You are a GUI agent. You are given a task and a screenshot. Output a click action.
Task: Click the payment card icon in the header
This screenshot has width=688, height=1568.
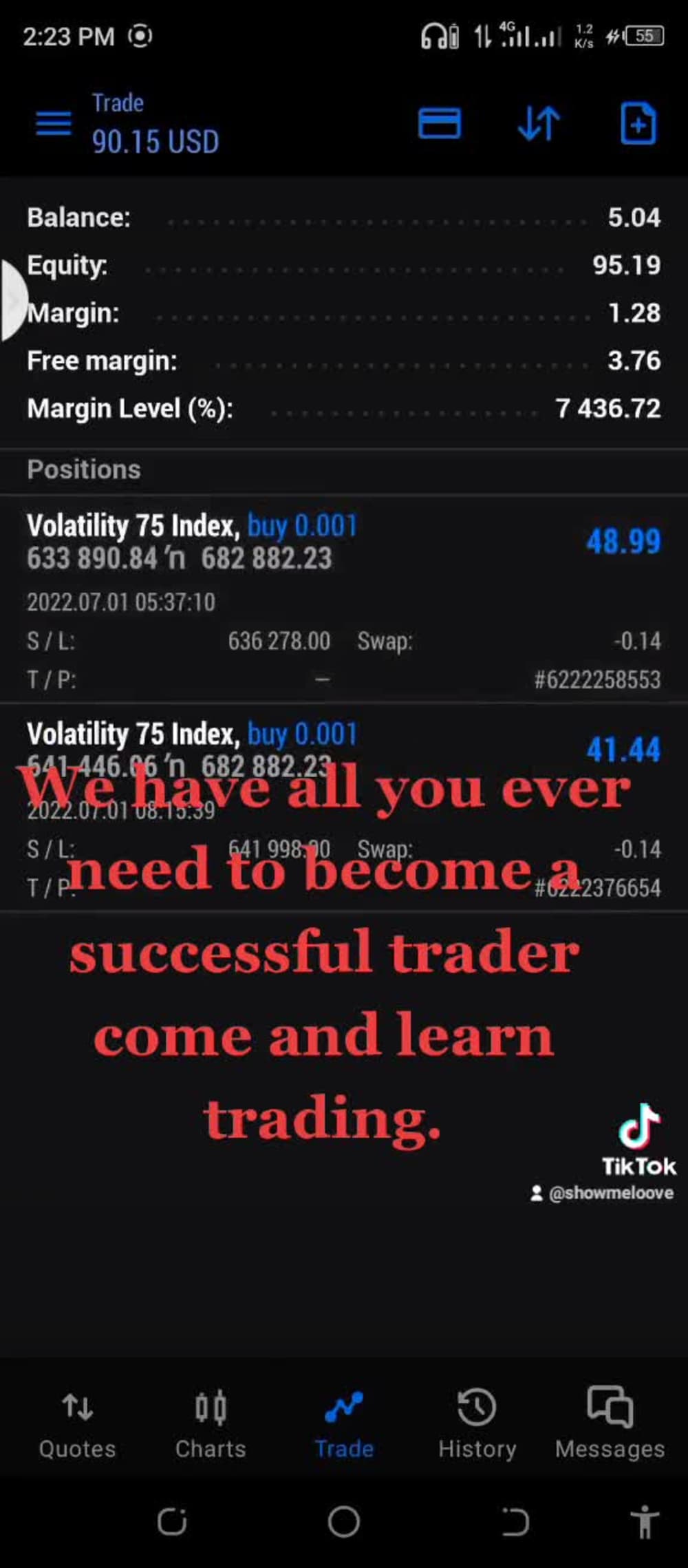pos(439,123)
